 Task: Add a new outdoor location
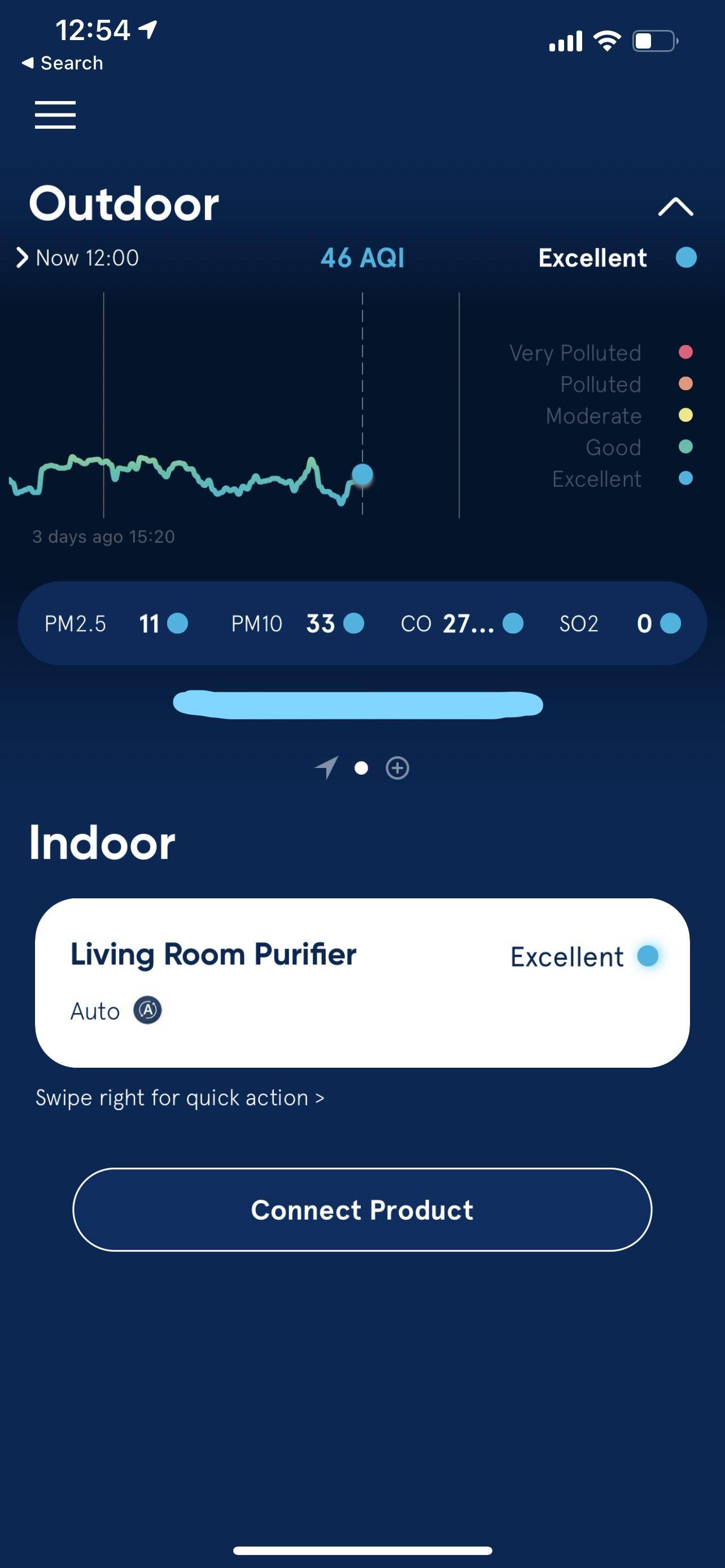pyautogui.click(x=397, y=768)
